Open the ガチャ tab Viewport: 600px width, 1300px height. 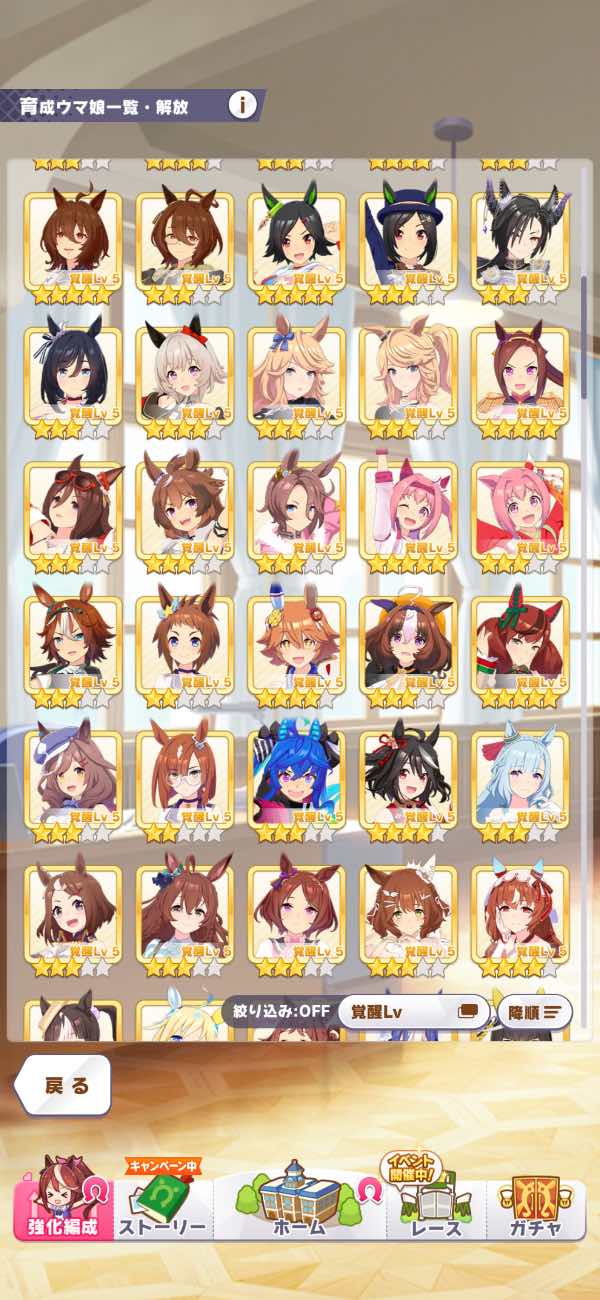(x=535, y=1200)
